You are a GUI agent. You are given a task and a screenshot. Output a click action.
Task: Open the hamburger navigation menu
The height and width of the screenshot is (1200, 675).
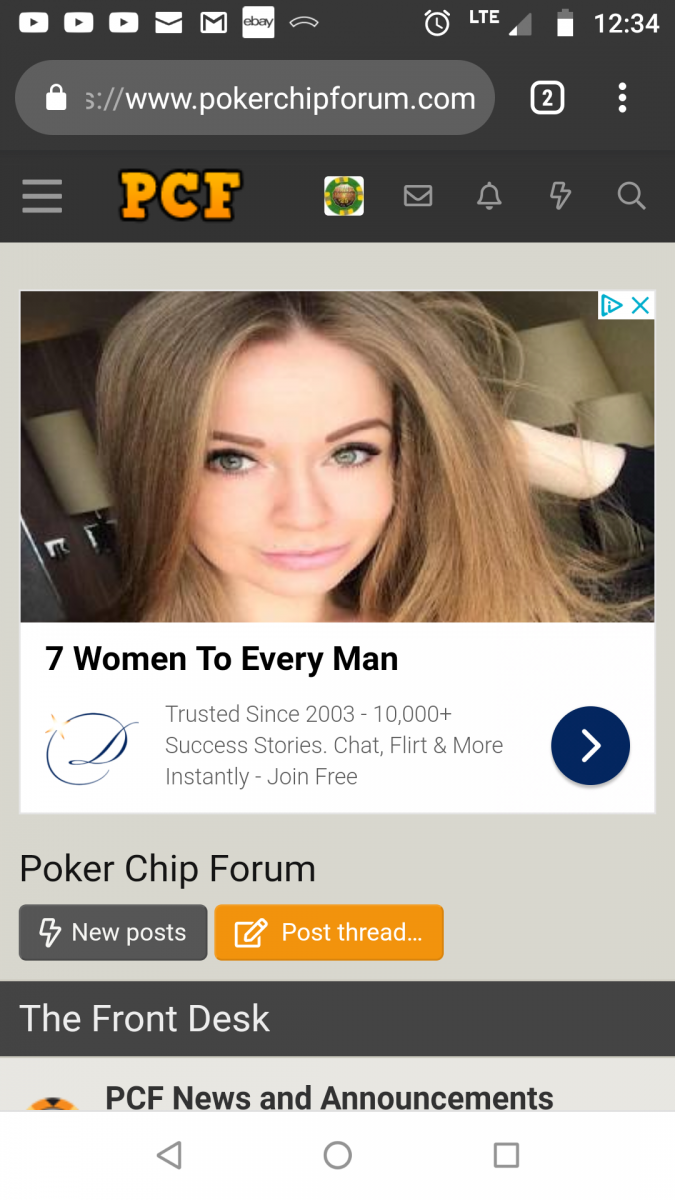click(42, 196)
